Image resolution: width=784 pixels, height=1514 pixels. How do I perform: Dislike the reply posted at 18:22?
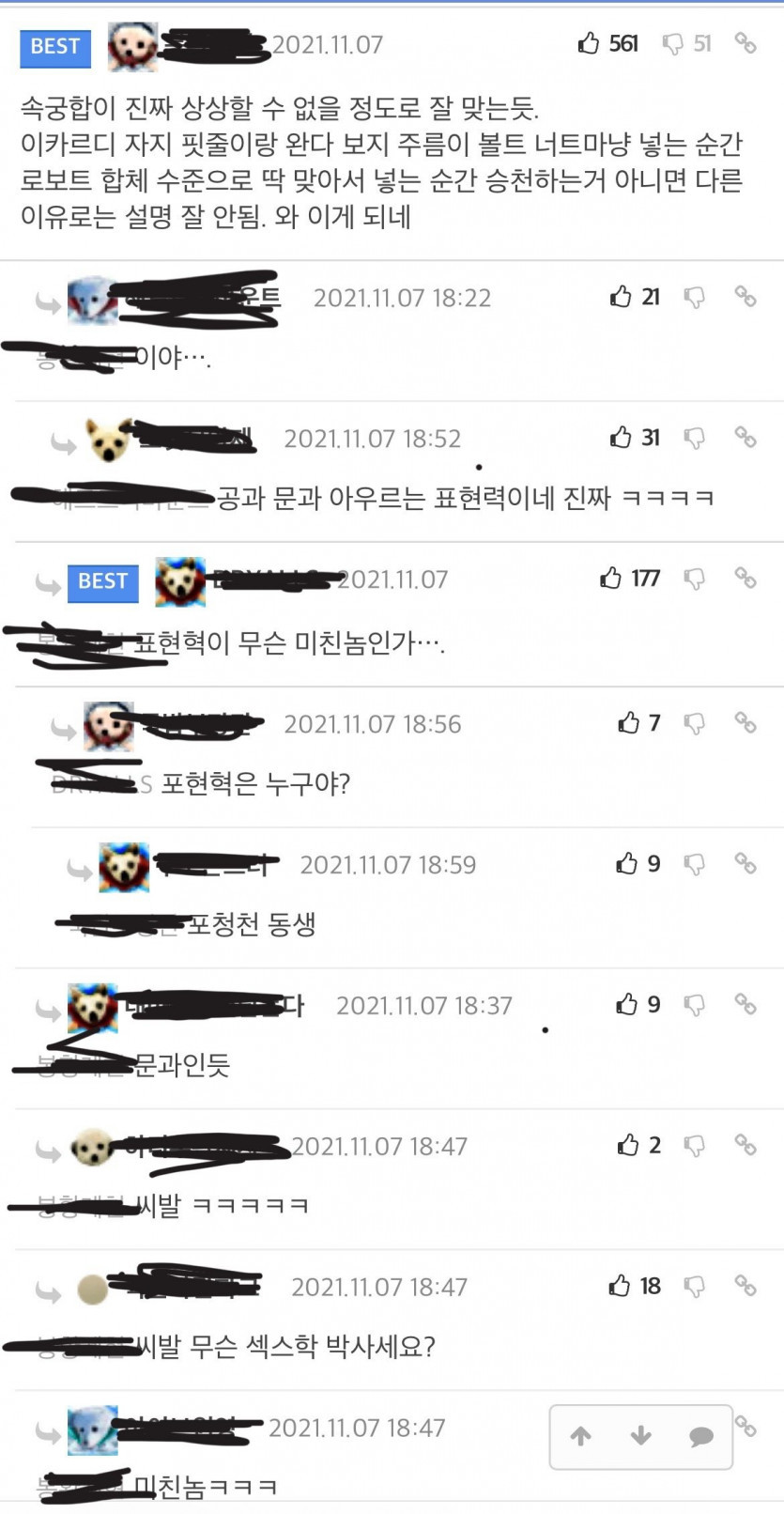(695, 298)
